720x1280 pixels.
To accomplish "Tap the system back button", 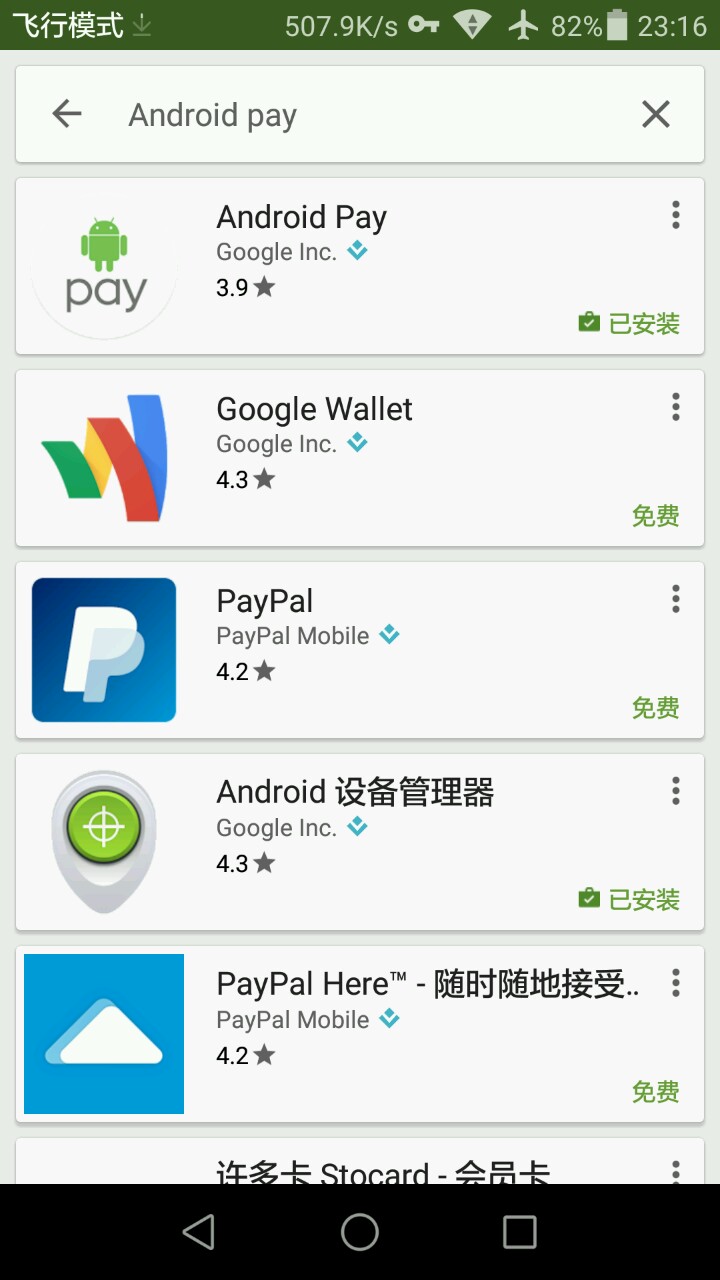I will click(199, 1232).
